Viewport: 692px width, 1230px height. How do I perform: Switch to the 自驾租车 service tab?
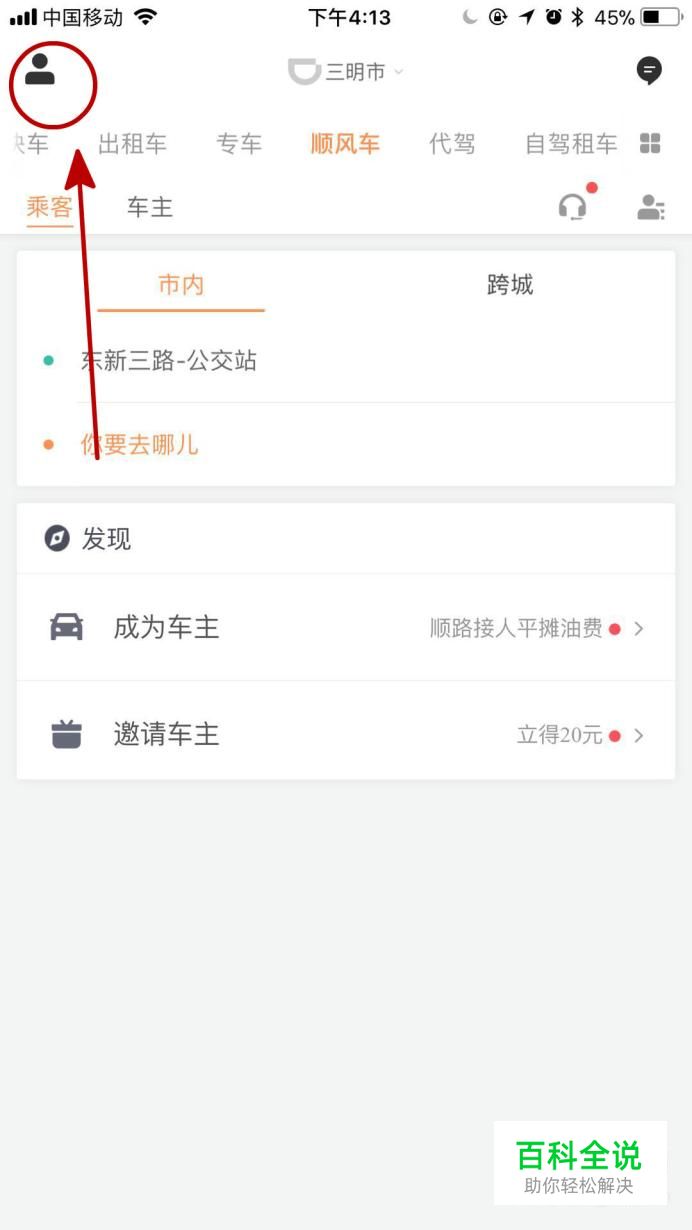tap(571, 144)
